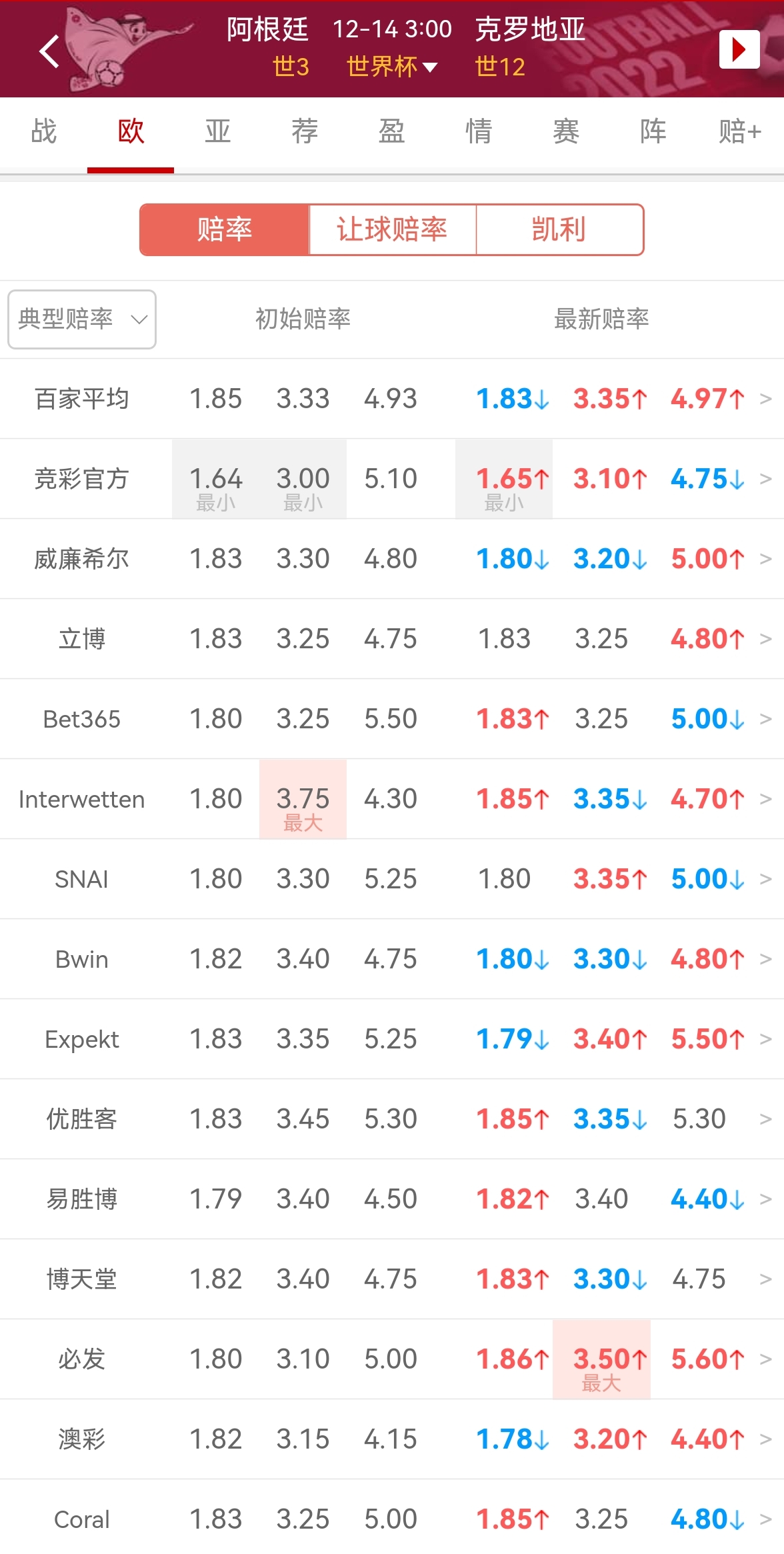
Task: Tap the back arrow to return
Action: (49, 50)
